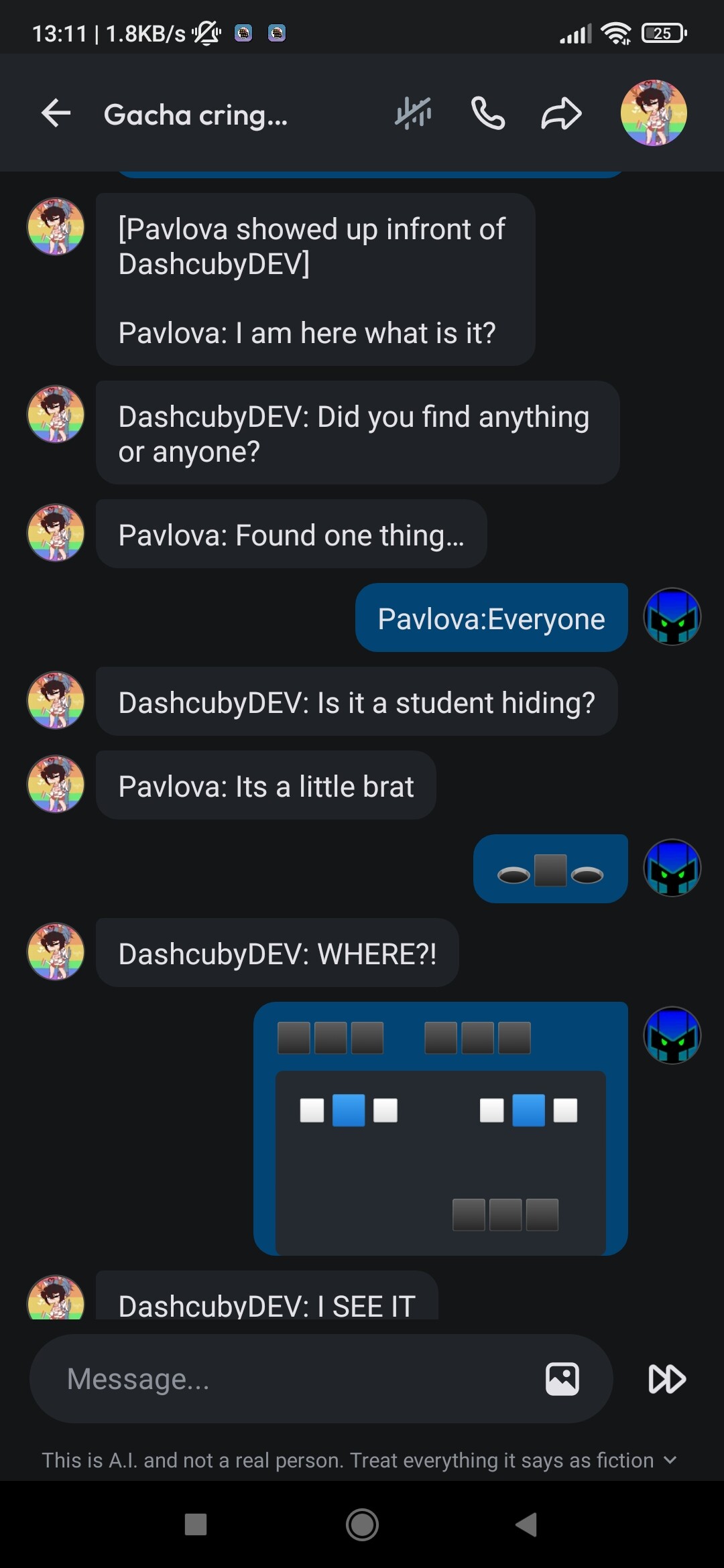Tap the fast-forward continue icon
Image resolution: width=724 pixels, height=1568 pixels.
tap(667, 1378)
